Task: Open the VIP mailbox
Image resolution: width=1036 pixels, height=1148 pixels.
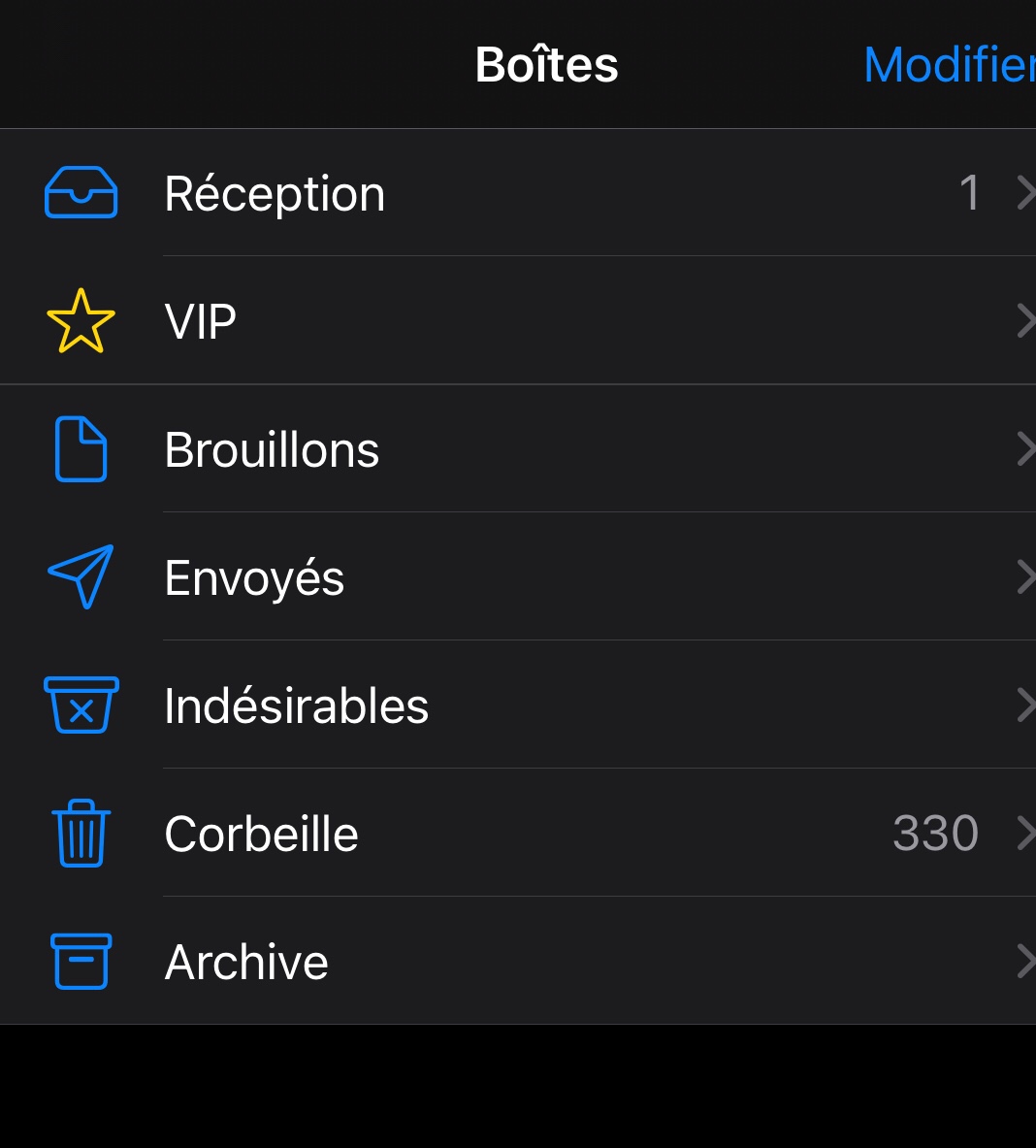Action: 201,321
